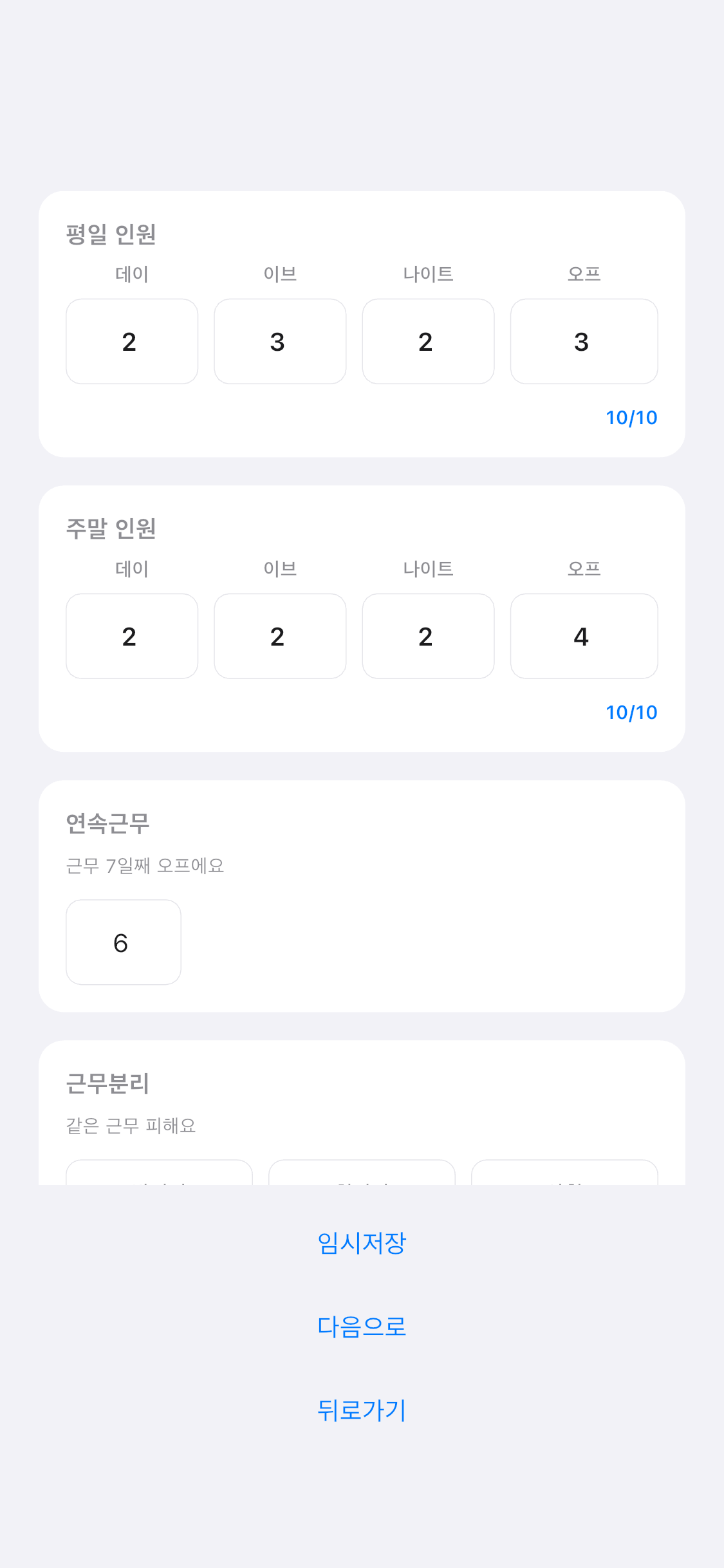Click the 데이 count field under 평일 인원
This screenshot has width=724, height=1568.
(x=131, y=341)
